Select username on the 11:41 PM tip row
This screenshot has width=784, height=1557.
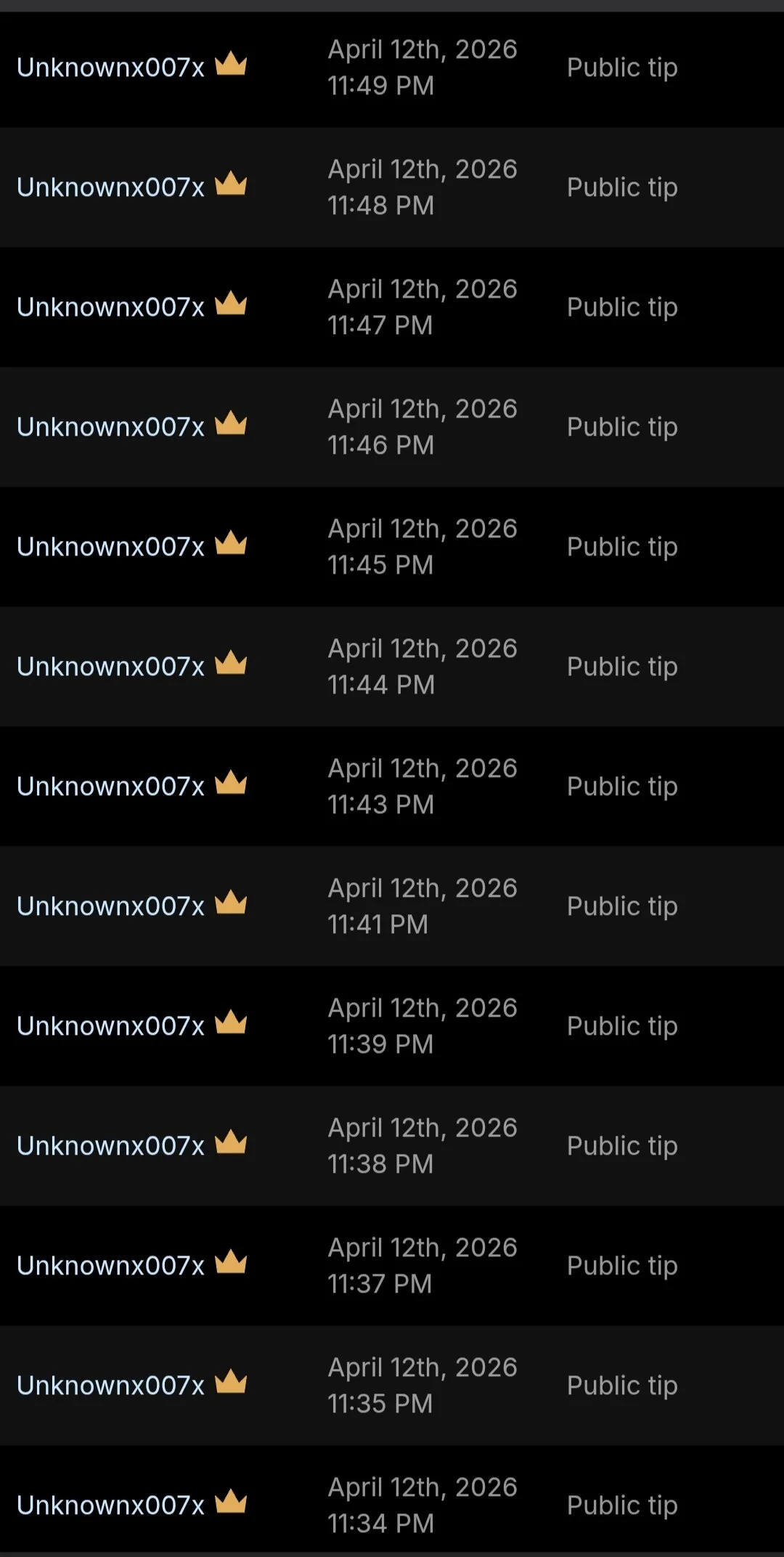pyautogui.click(x=110, y=906)
